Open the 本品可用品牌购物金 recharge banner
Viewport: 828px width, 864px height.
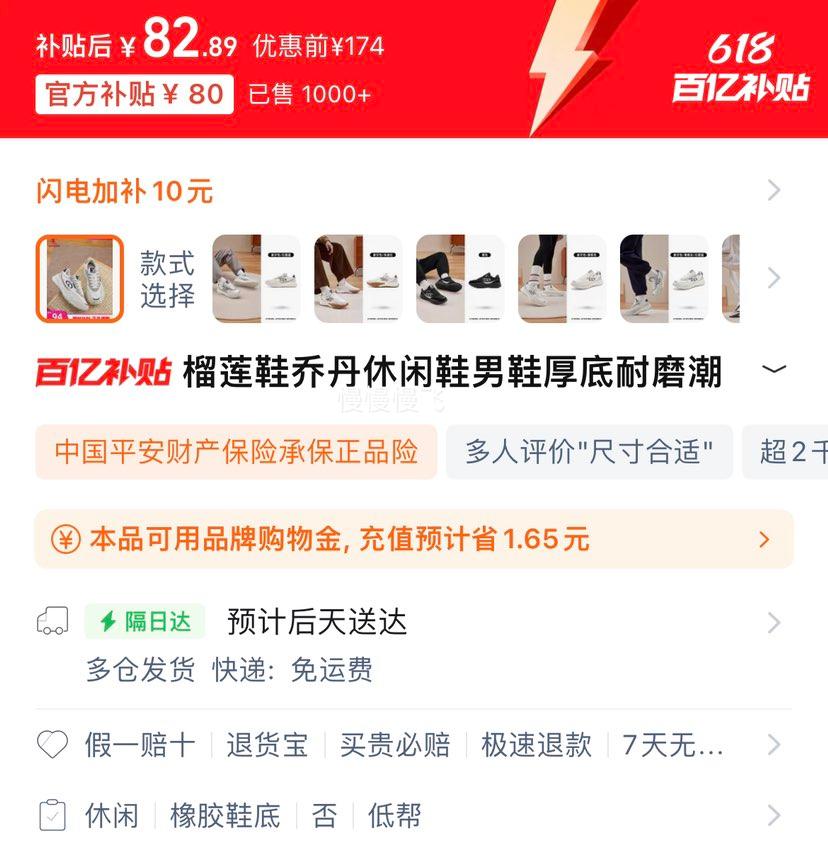[414, 539]
